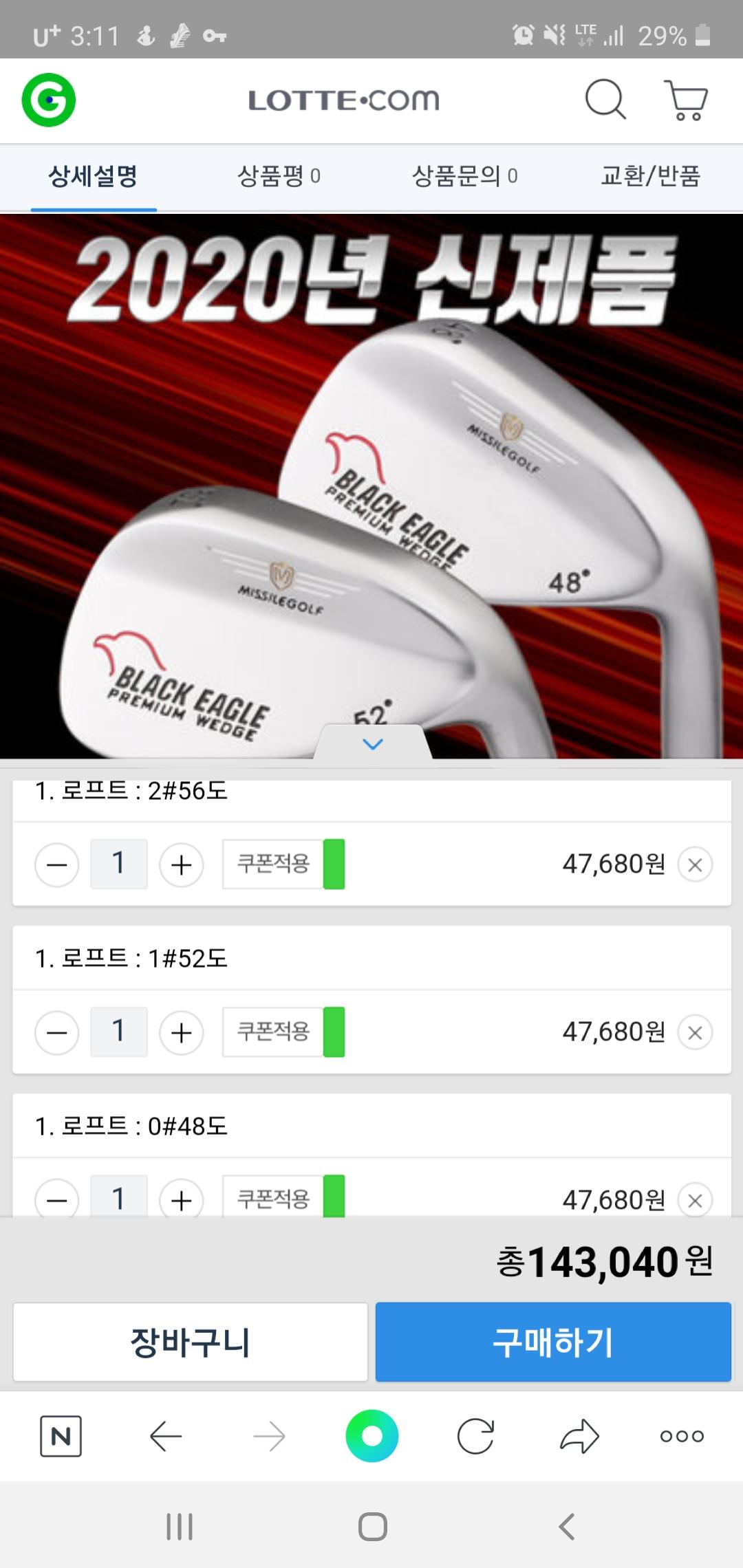Open the 교환/반품 tab
This screenshot has width=743, height=1568.
click(x=650, y=176)
